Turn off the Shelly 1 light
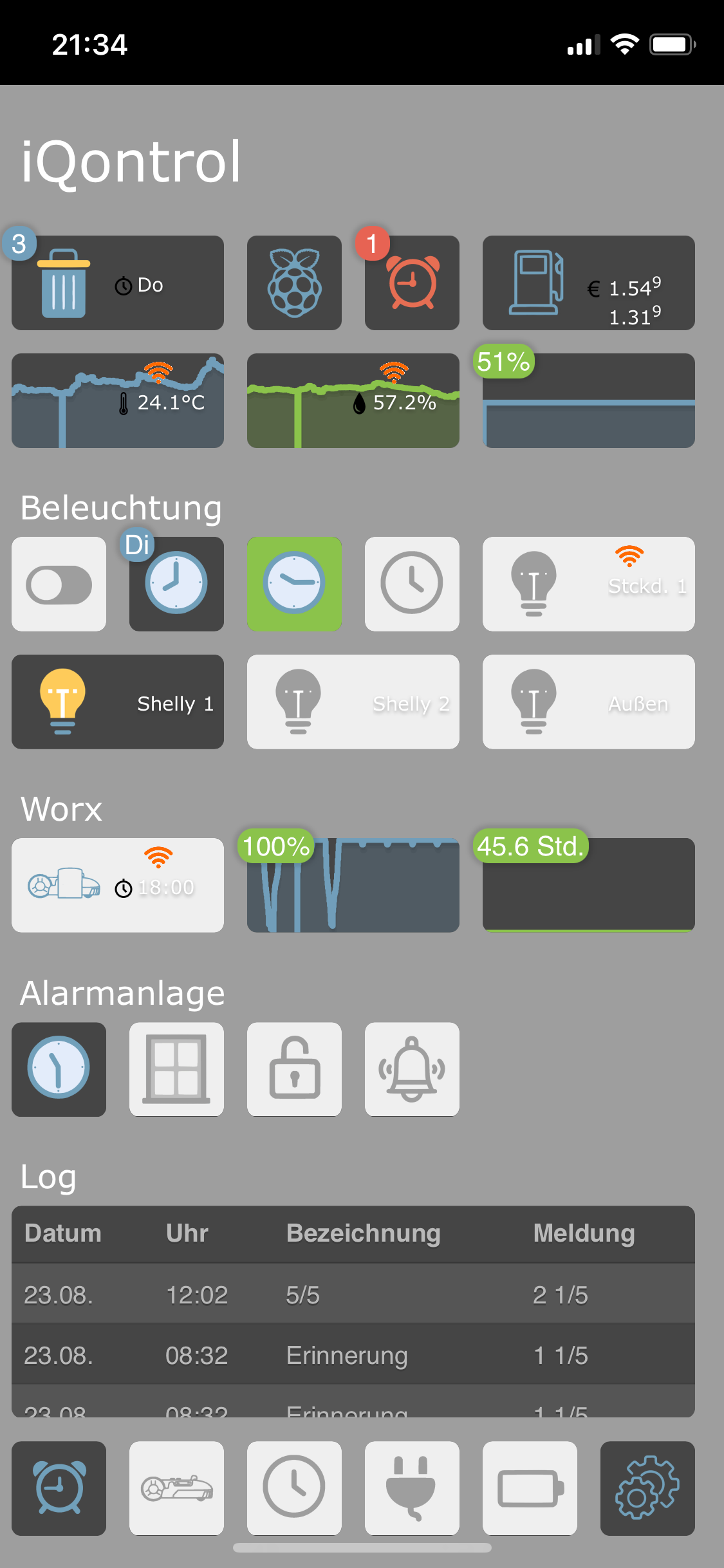 [118, 702]
